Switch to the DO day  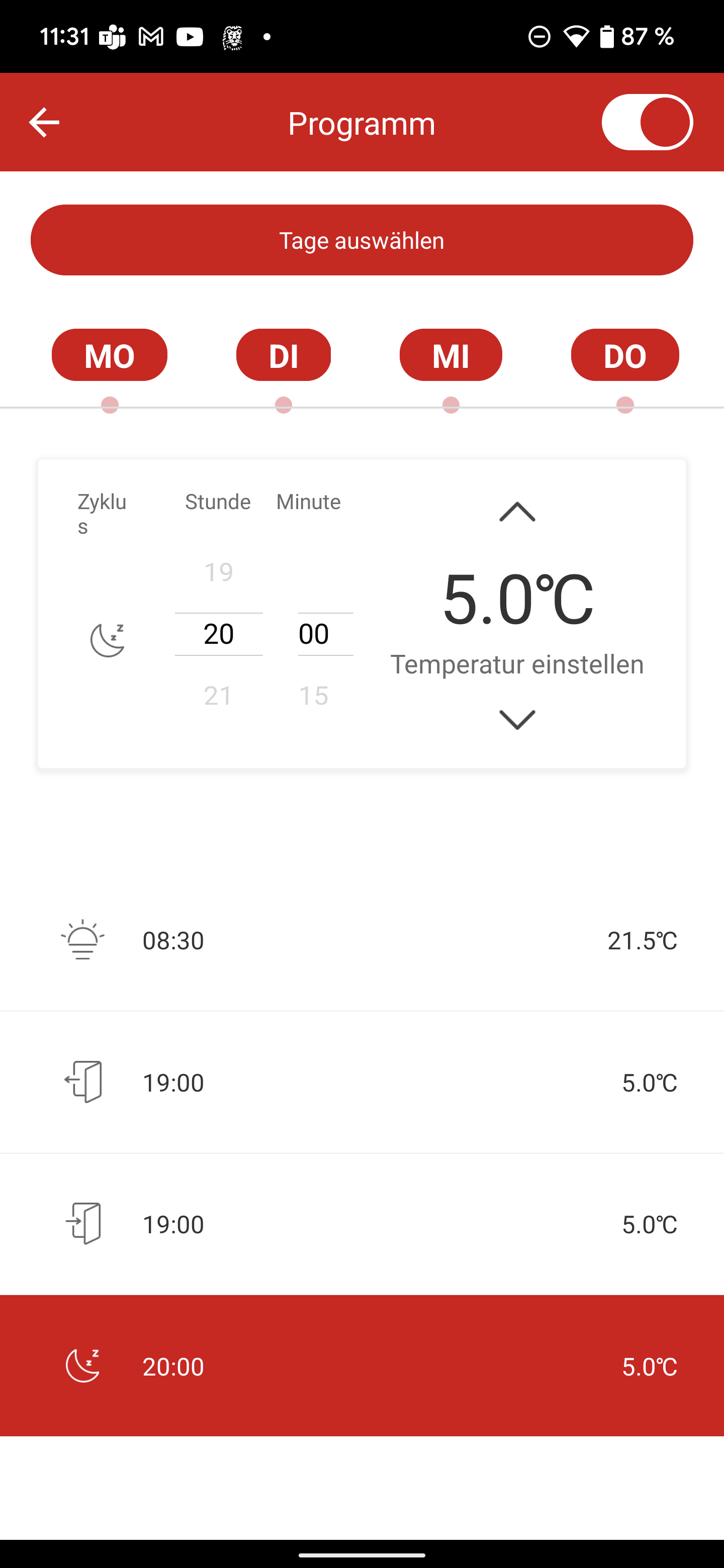(625, 355)
